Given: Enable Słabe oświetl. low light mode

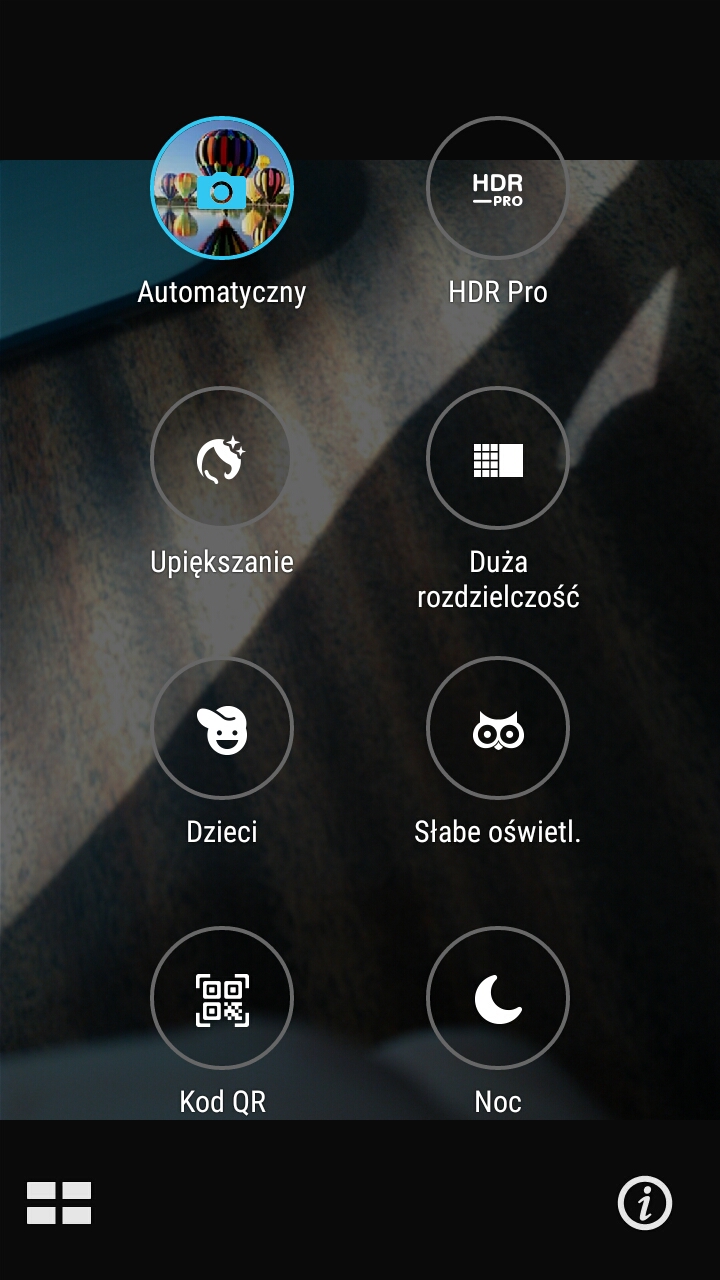Looking at the screenshot, I should [498, 728].
